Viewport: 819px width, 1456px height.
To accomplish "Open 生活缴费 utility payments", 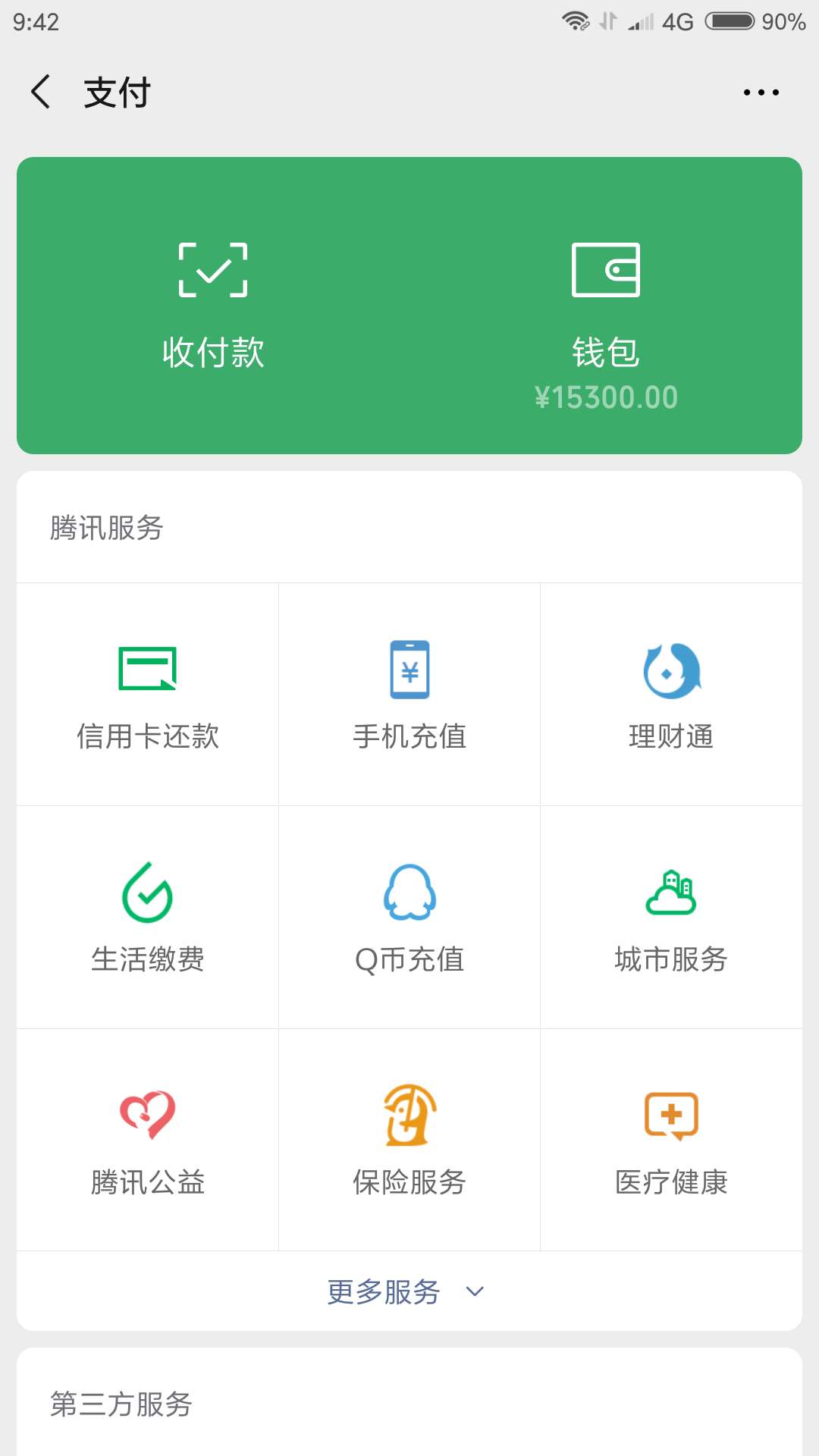I will (x=148, y=917).
